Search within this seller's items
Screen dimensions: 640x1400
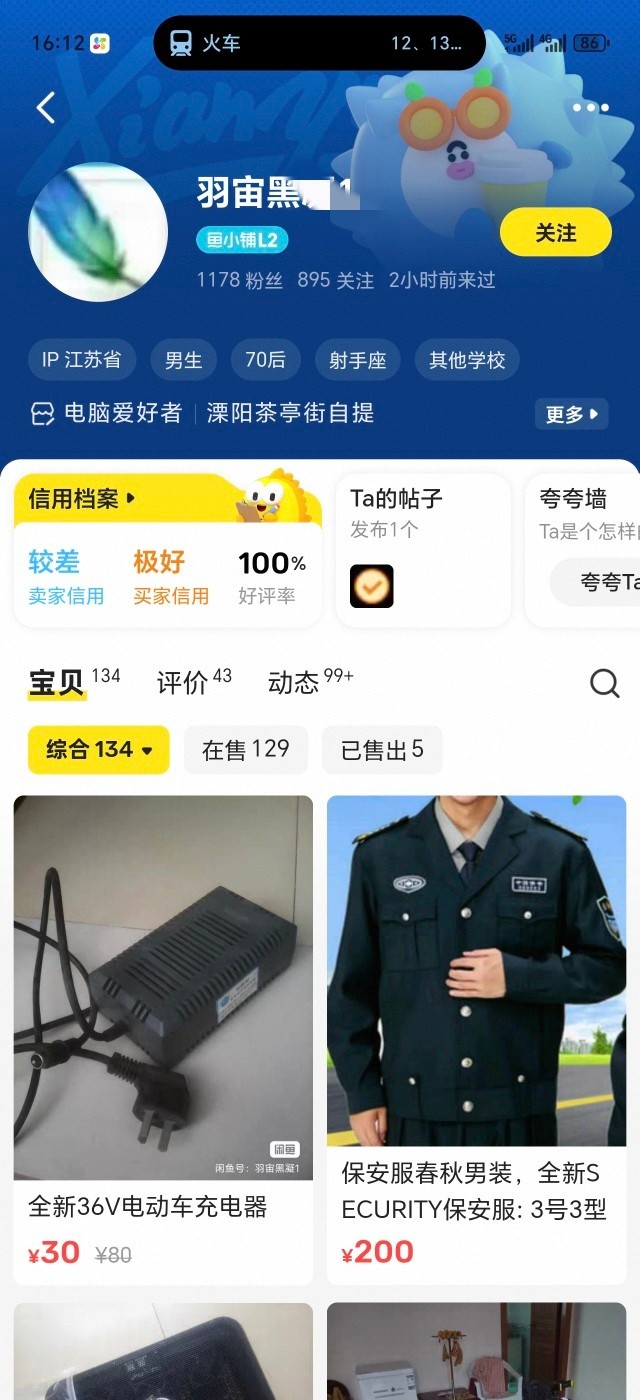[x=604, y=683]
